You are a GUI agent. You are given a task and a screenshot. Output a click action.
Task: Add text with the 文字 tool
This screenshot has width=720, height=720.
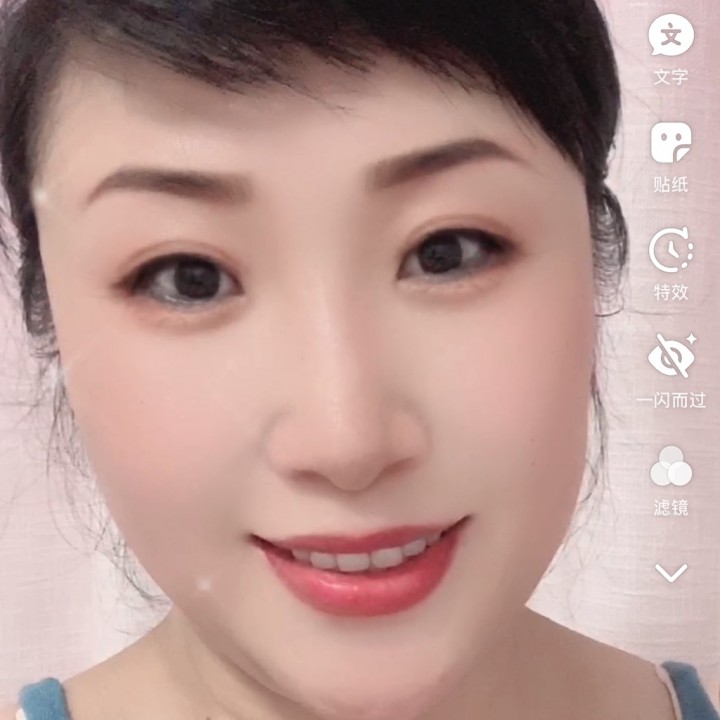[671, 39]
